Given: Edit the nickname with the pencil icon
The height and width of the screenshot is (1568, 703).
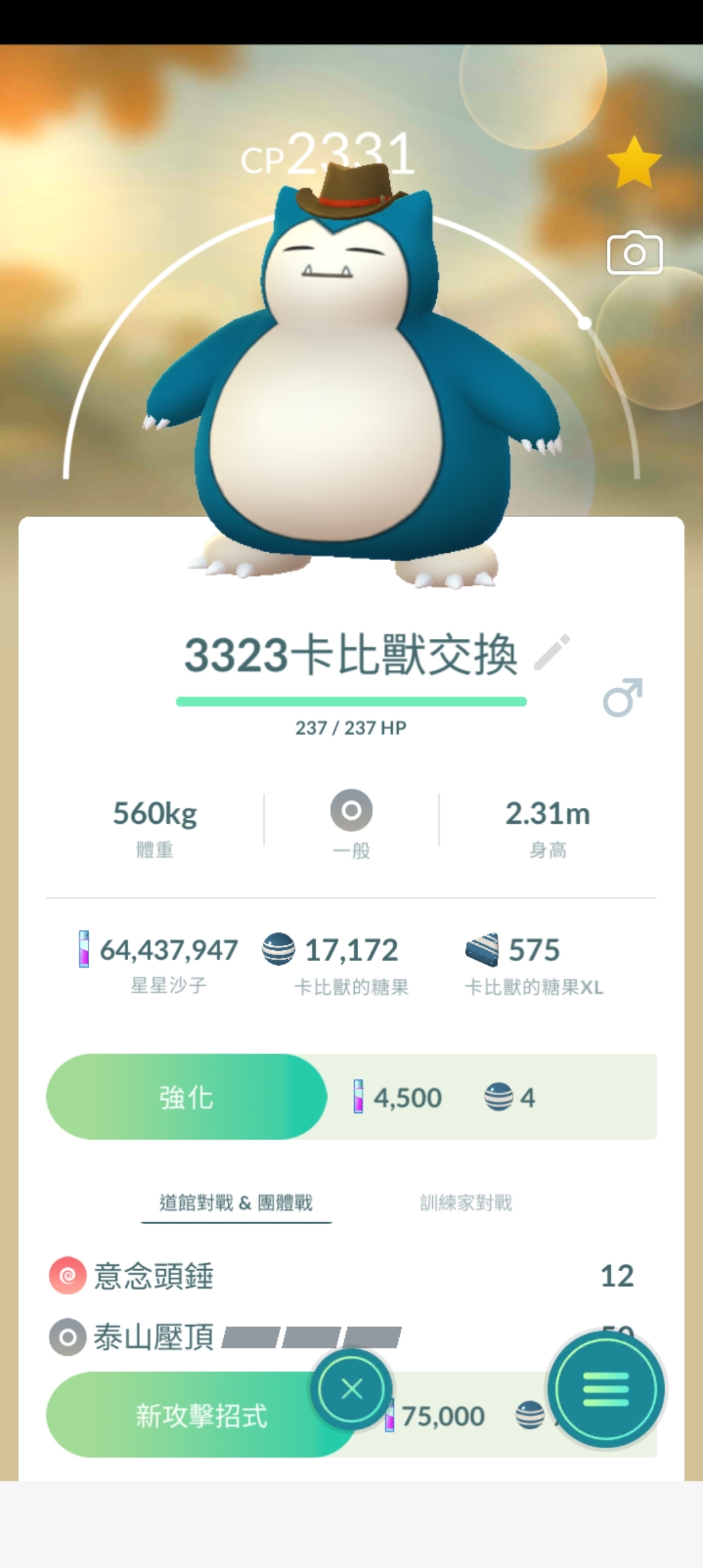Looking at the screenshot, I should tap(552, 652).
